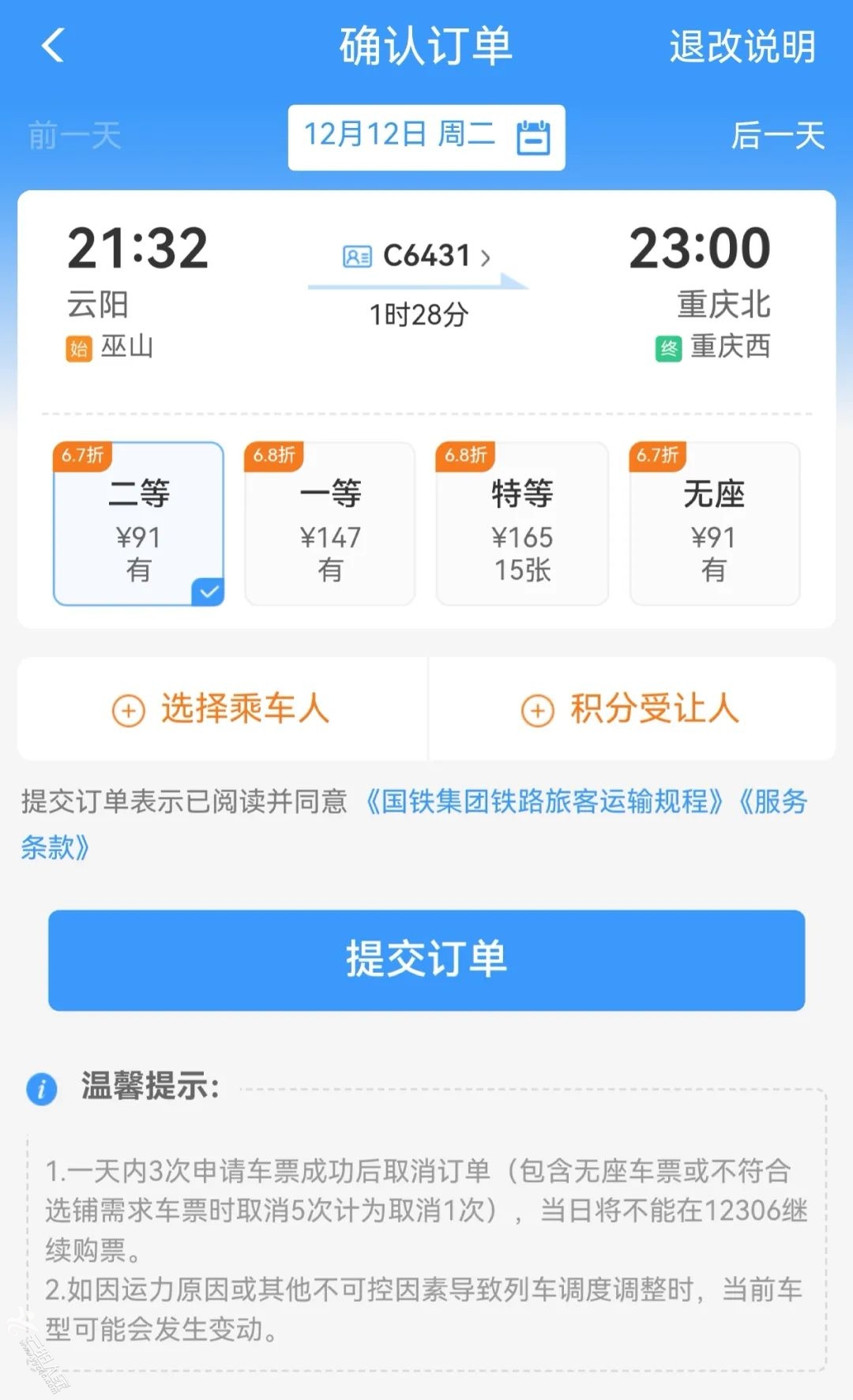Select 一等 seat at ¥147
This screenshot has width=853, height=1400.
click(330, 524)
